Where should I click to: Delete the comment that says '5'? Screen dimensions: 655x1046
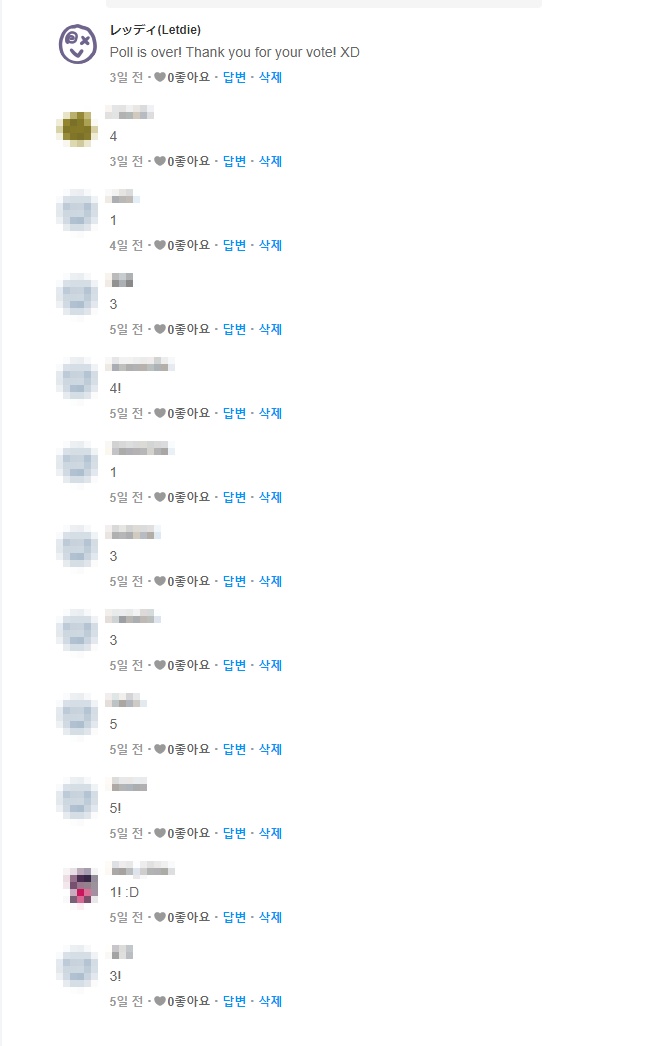(x=270, y=749)
